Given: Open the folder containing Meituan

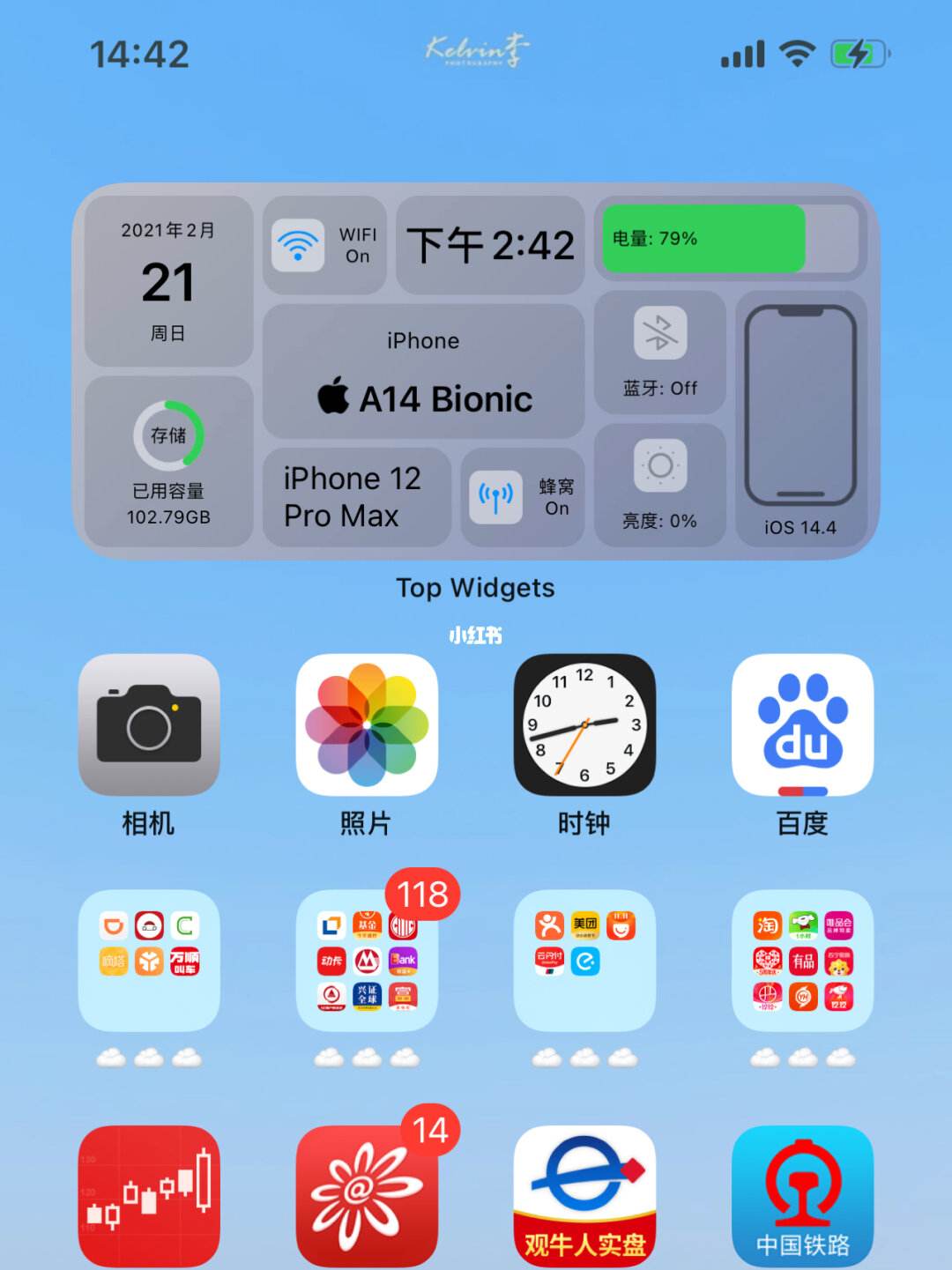Looking at the screenshot, I should [x=584, y=960].
